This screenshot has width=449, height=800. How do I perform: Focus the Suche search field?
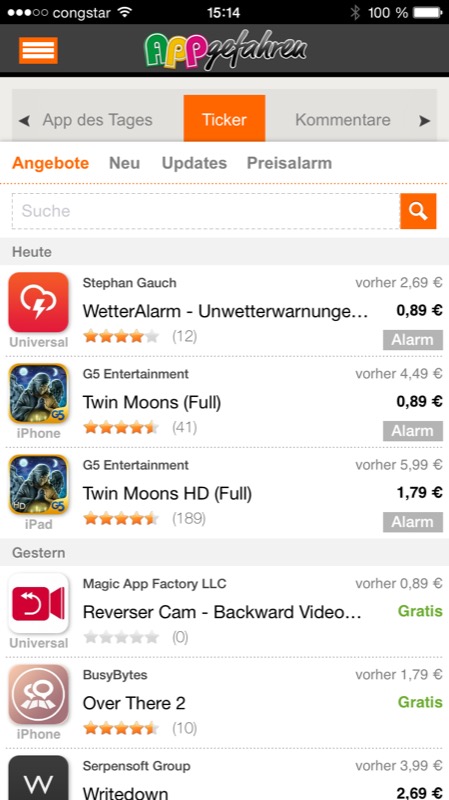pyautogui.click(x=206, y=211)
